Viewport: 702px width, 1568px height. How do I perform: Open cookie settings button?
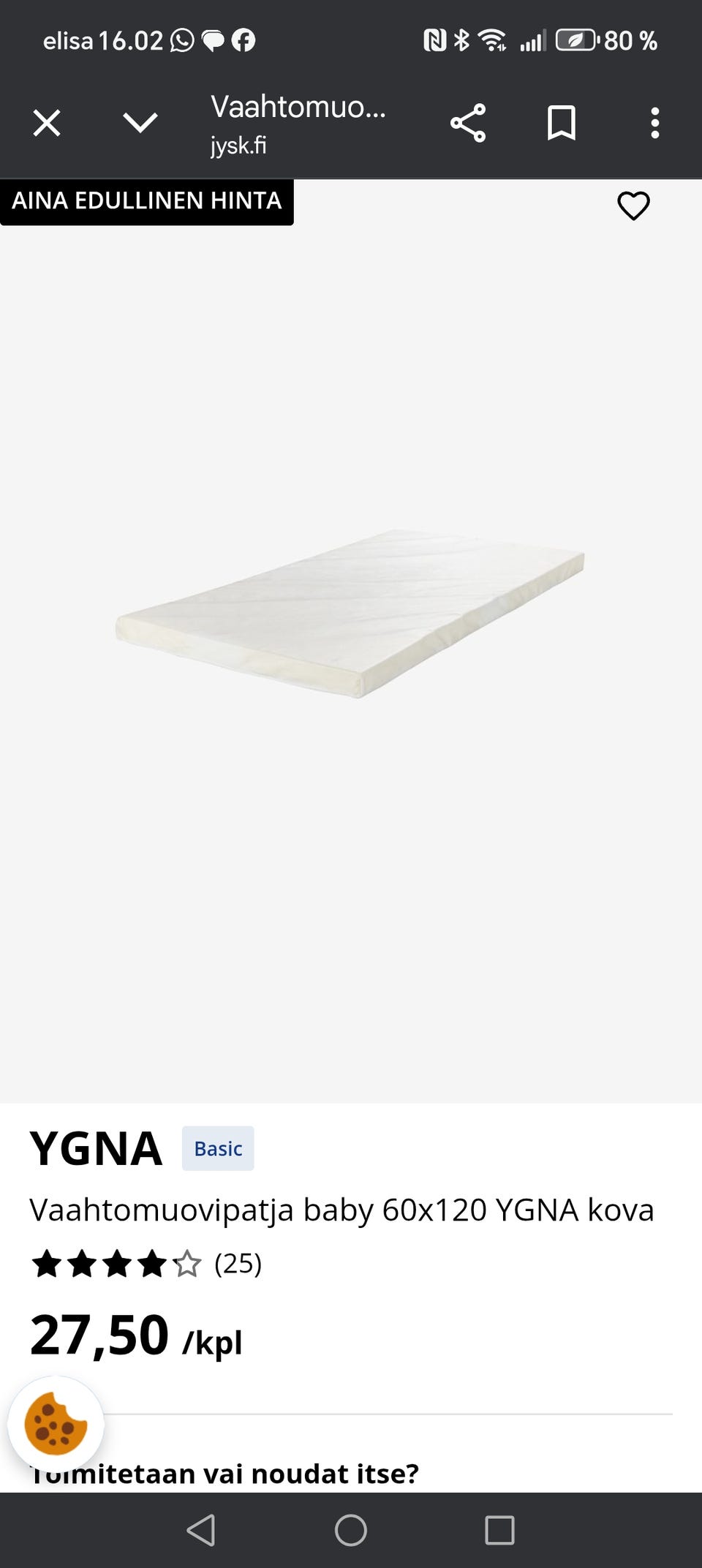click(56, 1424)
